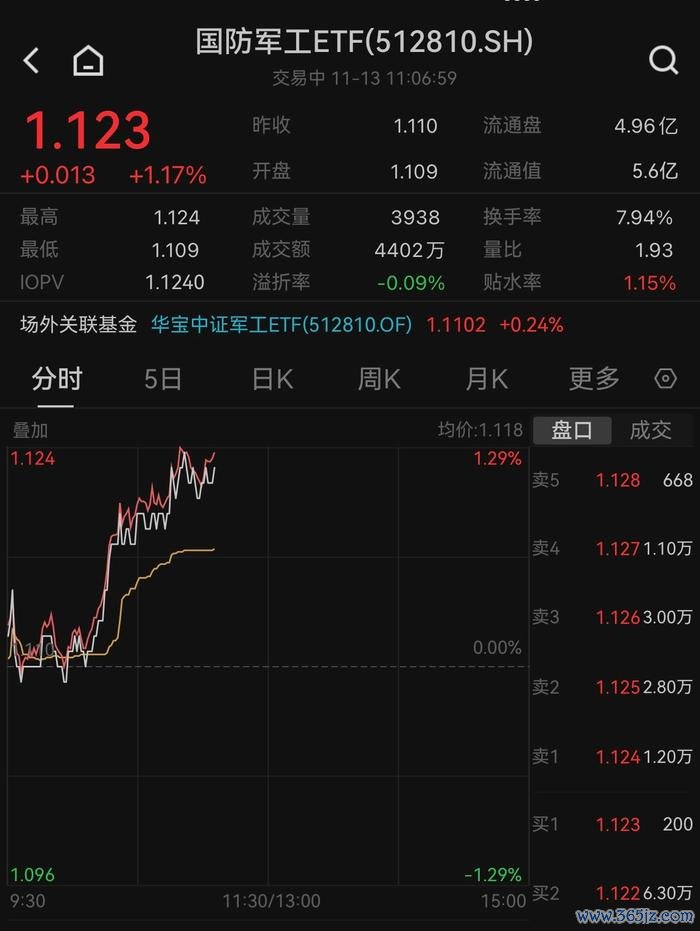
Task: Open the home icon in the header
Action: coord(88,61)
